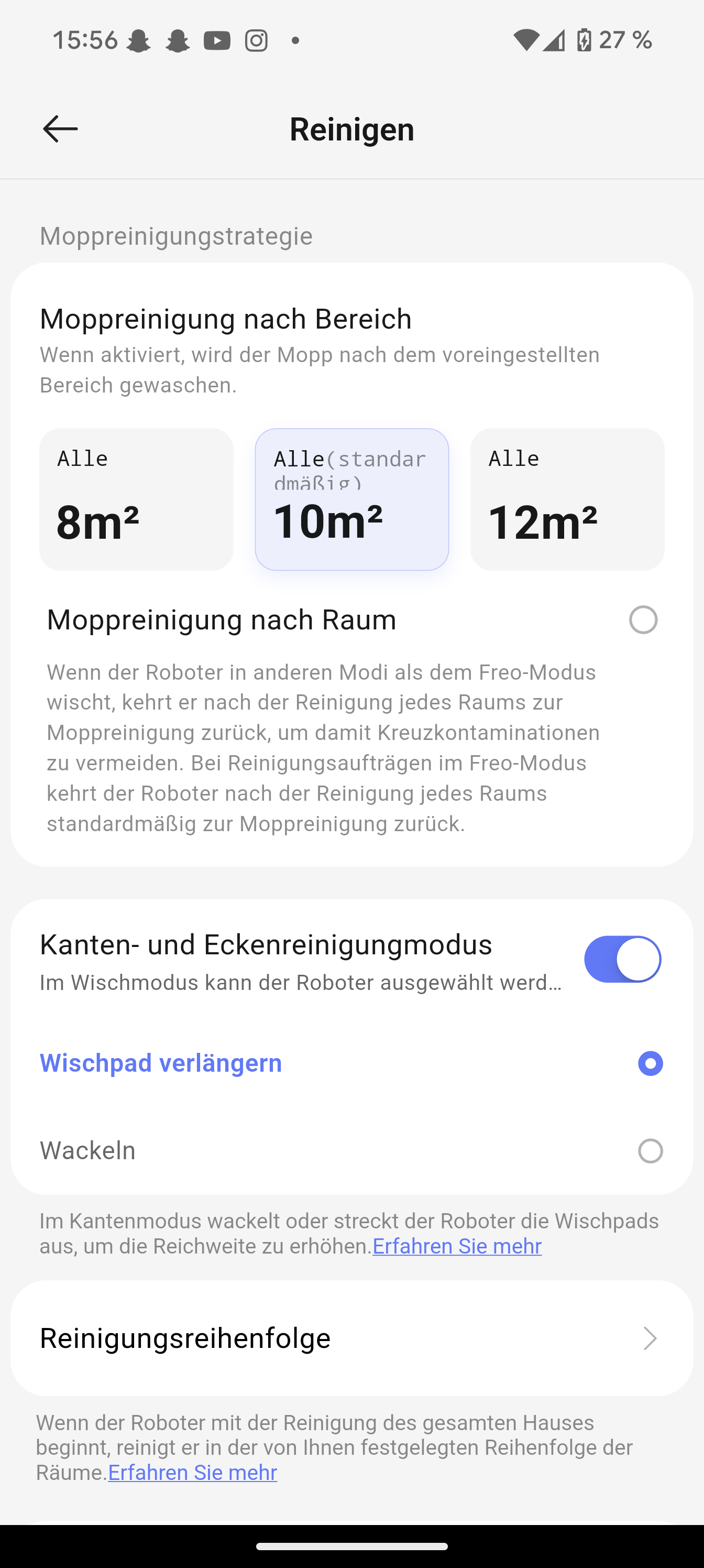Select the Wackeln edge mode
Viewport: 704px width, 1568px height.
pos(351,1150)
